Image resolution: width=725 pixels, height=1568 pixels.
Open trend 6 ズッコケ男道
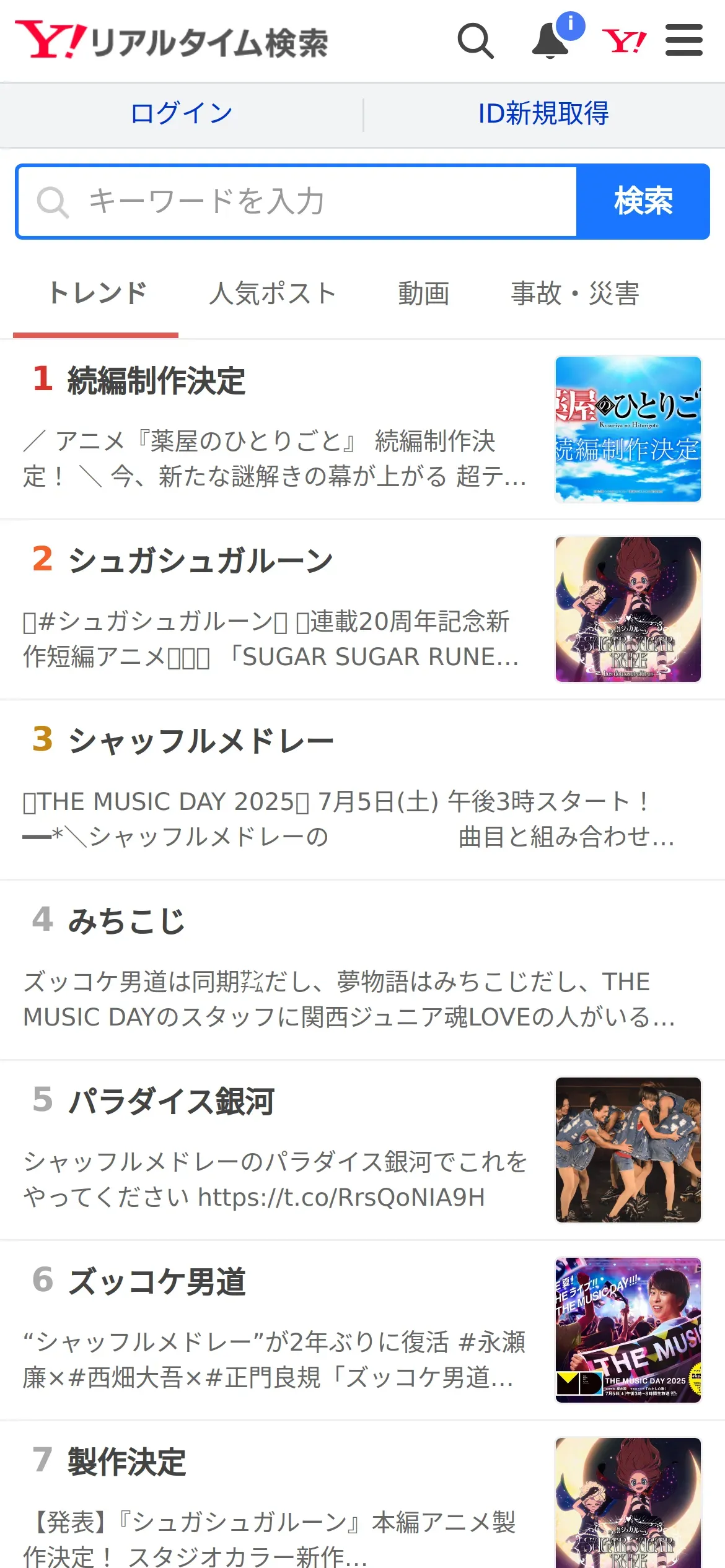click(x=157, y=1281)
